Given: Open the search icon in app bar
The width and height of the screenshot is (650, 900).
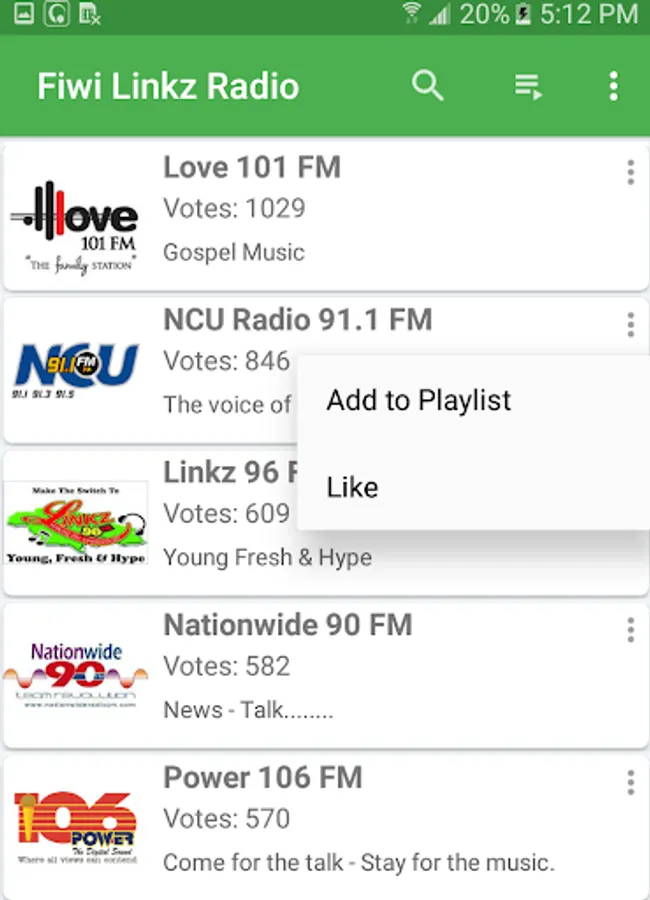Looking at the screenshot, I should [x=427, y=86].
